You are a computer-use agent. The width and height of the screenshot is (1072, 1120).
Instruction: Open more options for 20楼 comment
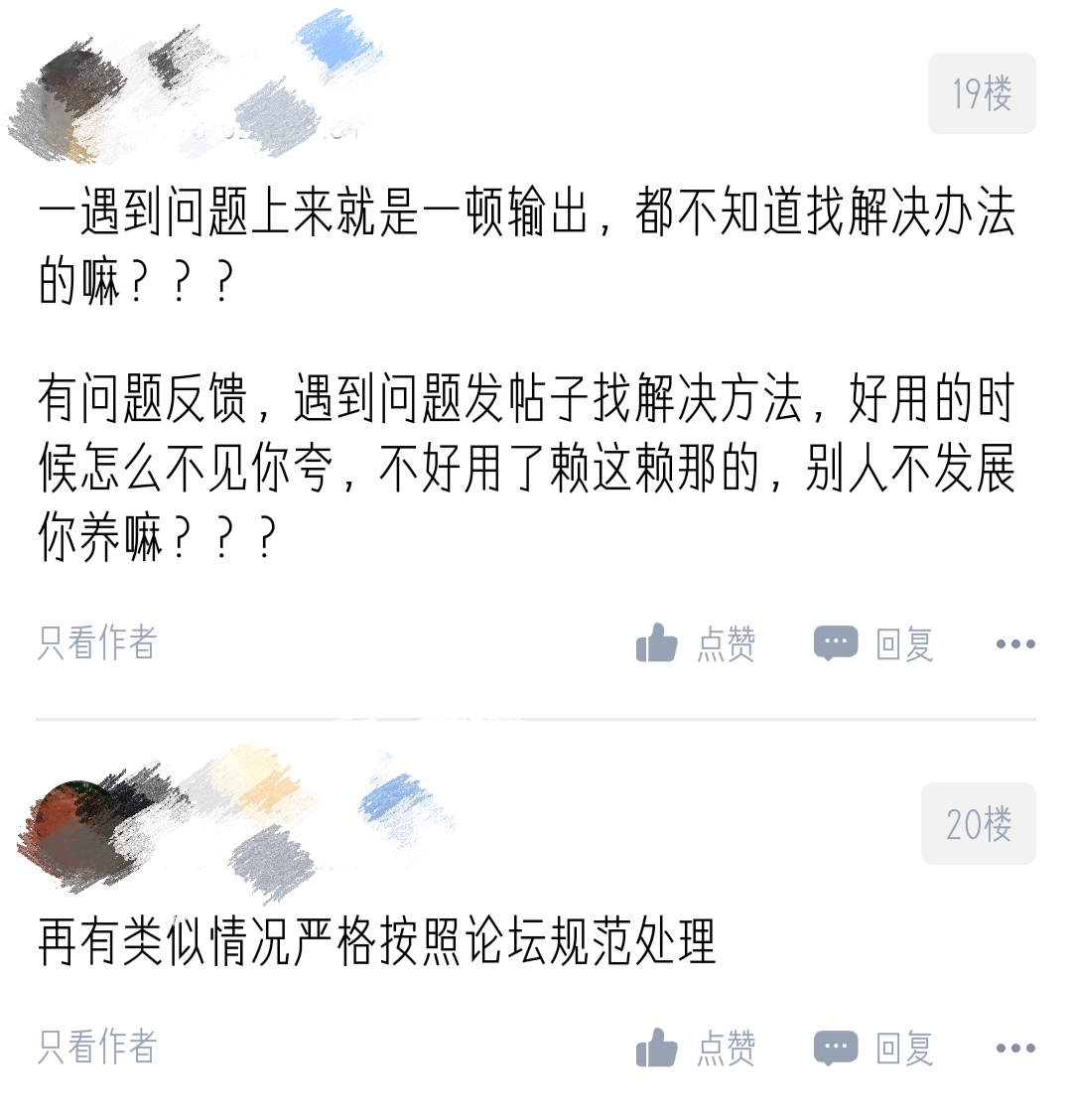click(1015, 1048)
